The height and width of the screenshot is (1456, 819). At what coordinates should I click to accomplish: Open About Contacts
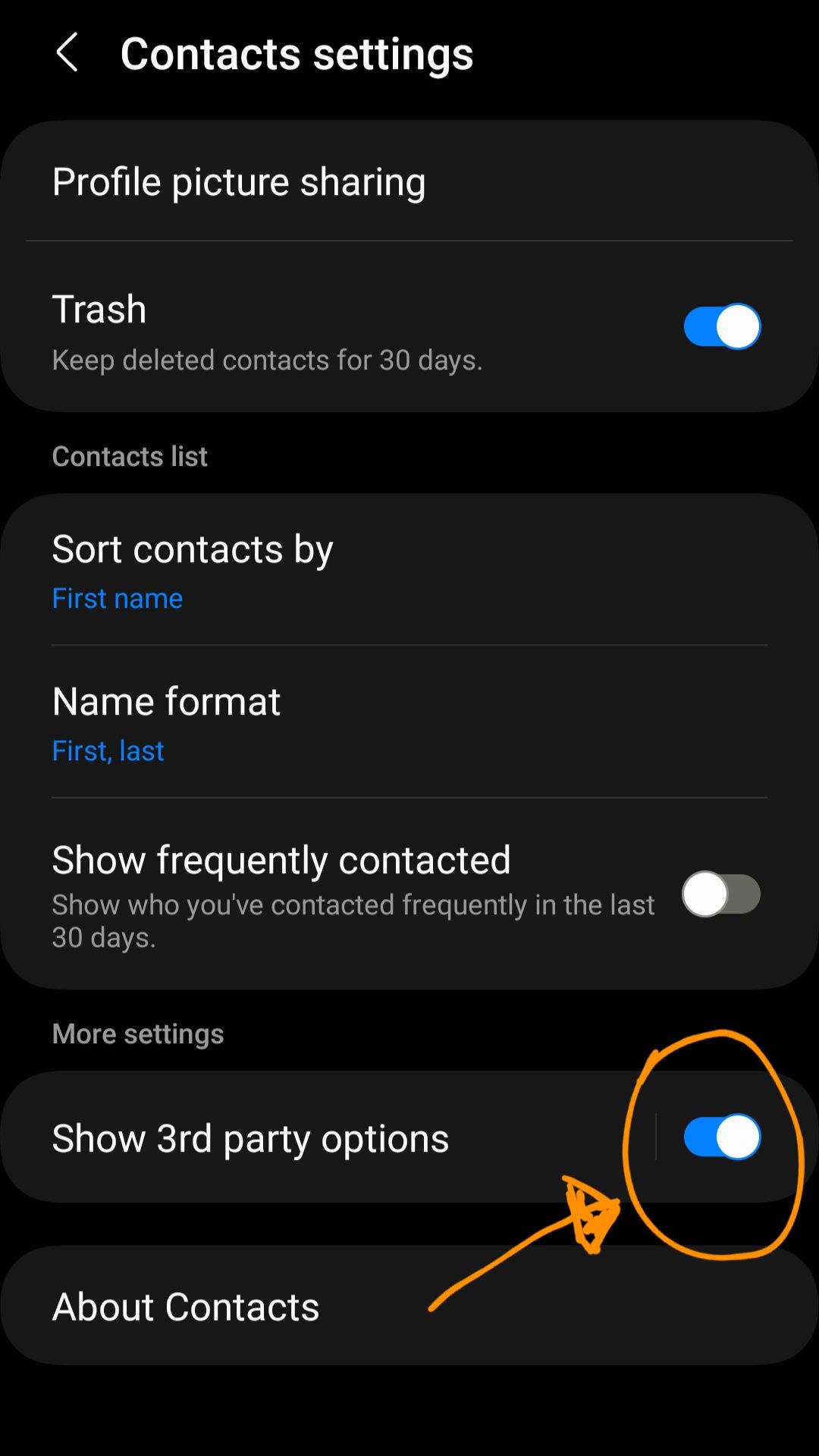[186, 1307]
